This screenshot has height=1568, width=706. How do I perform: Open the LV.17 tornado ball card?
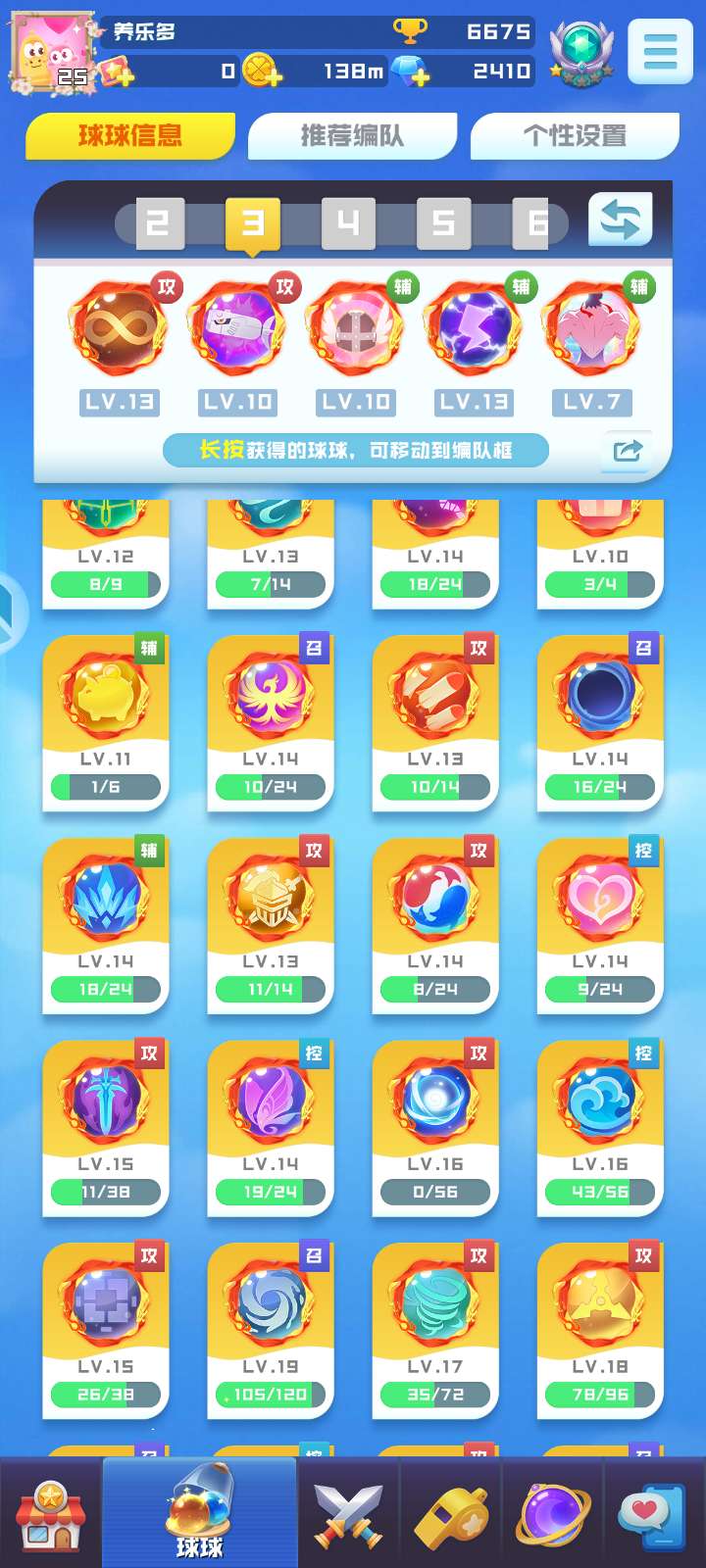pyautogui.click(x=435, y=1330)
